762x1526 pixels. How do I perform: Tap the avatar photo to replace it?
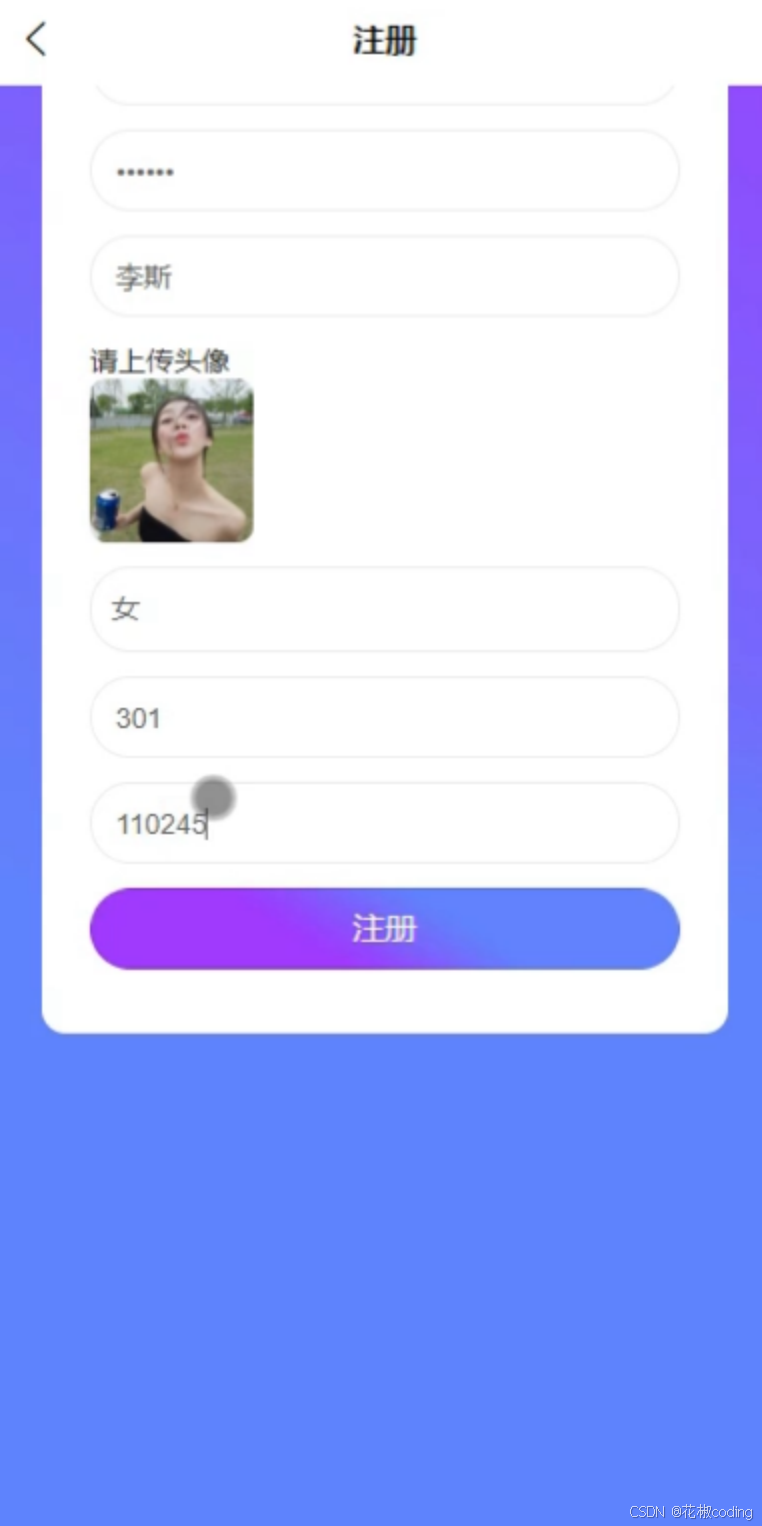tap(171, 460)
